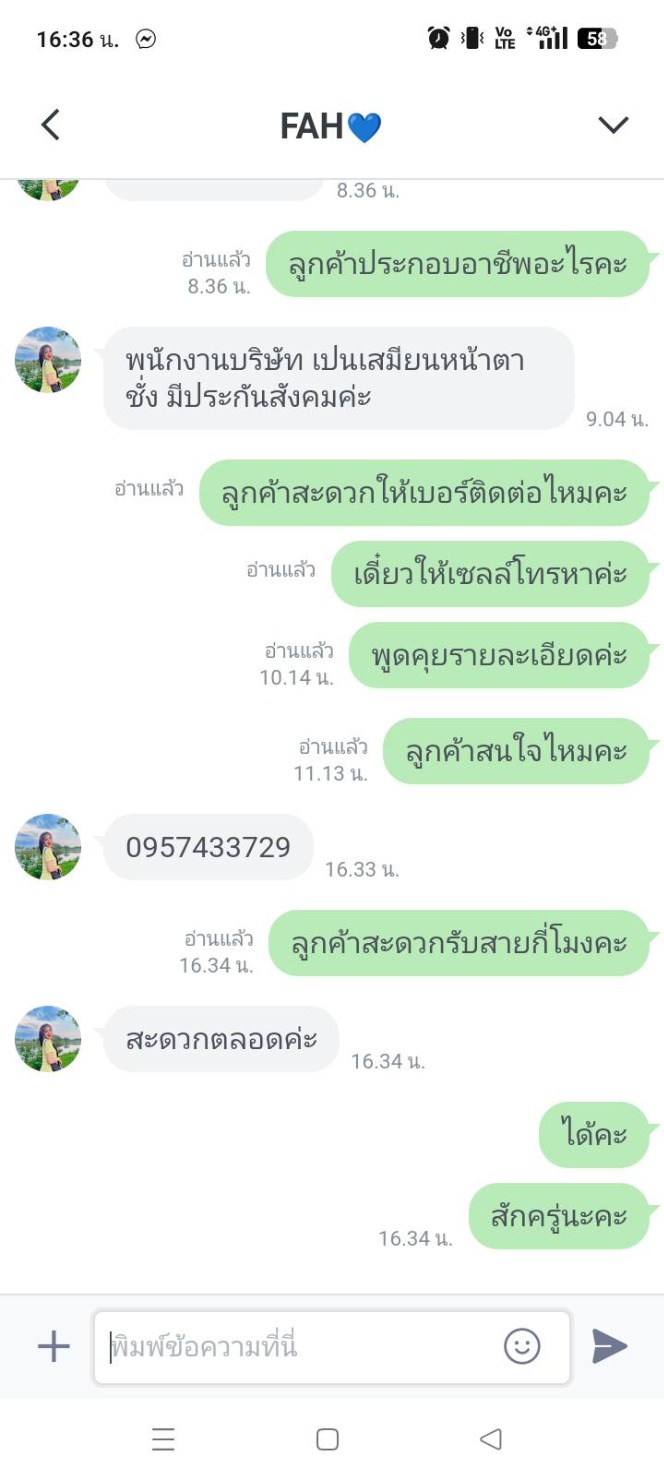Tap the system back button
Image resolution: width=664 pixels, height=1480 pixels.
coord(490,1439)
